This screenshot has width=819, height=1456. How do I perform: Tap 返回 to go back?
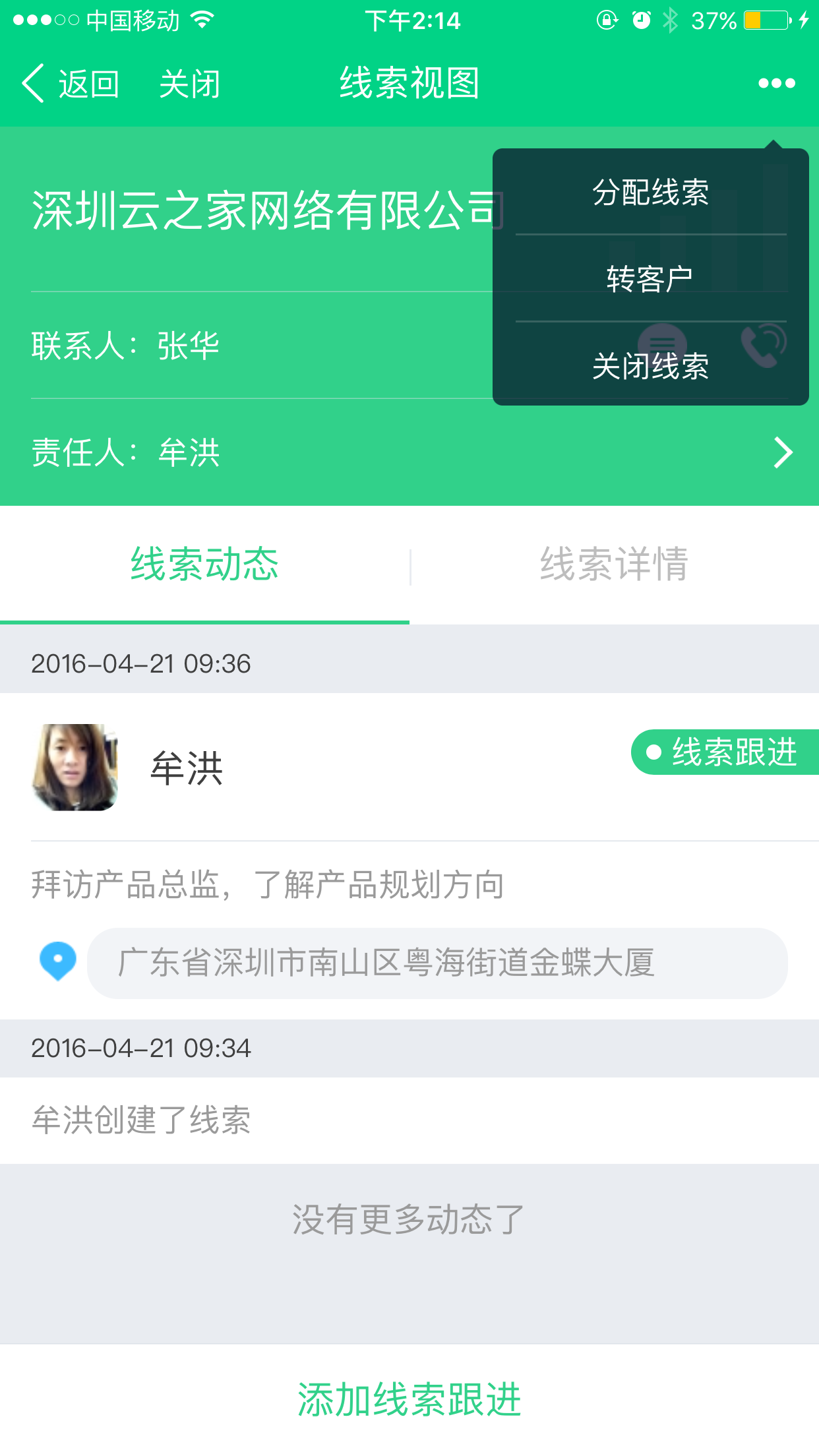[71, 84]
